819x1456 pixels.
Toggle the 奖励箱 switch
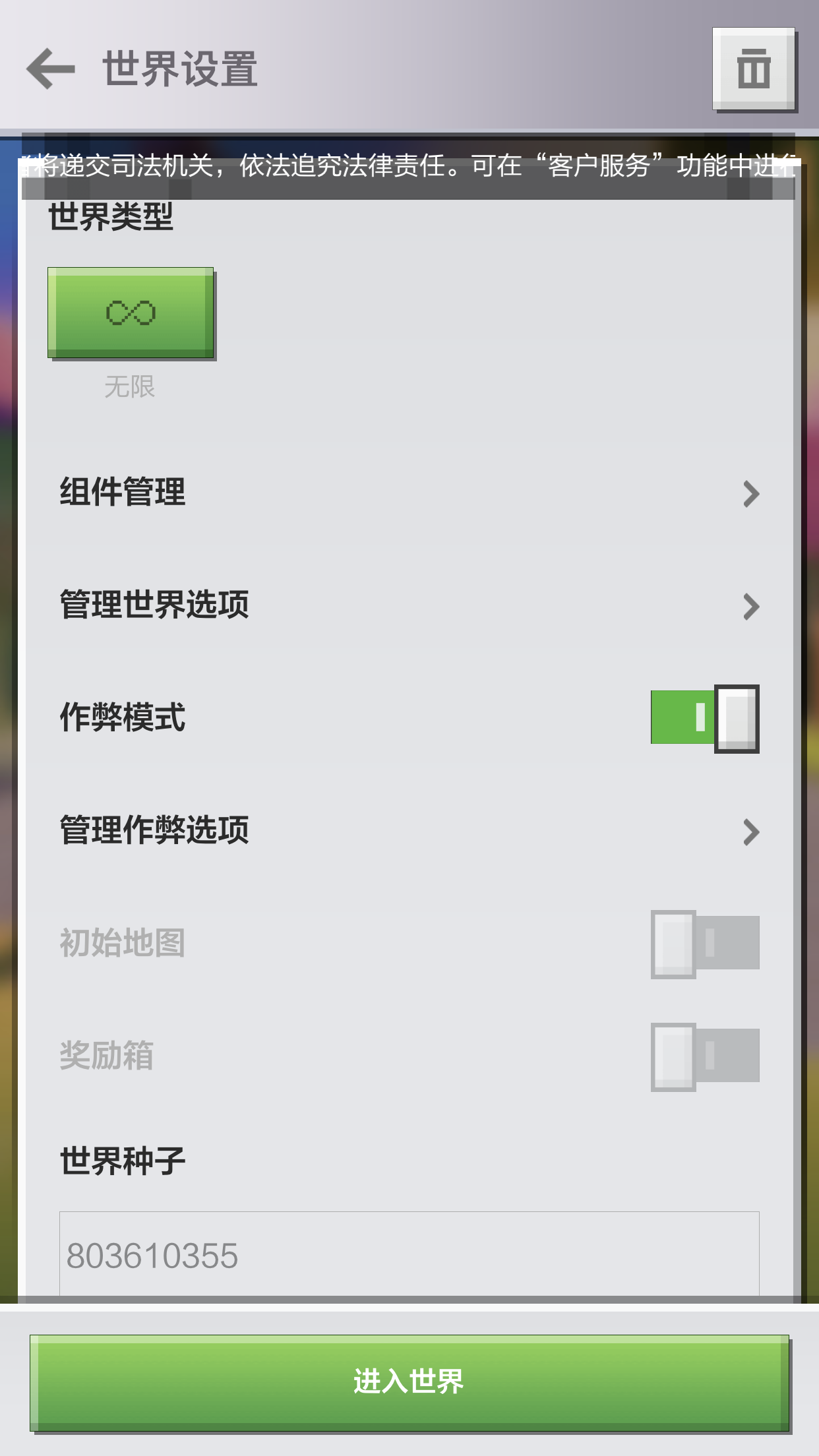point(704,1056)
